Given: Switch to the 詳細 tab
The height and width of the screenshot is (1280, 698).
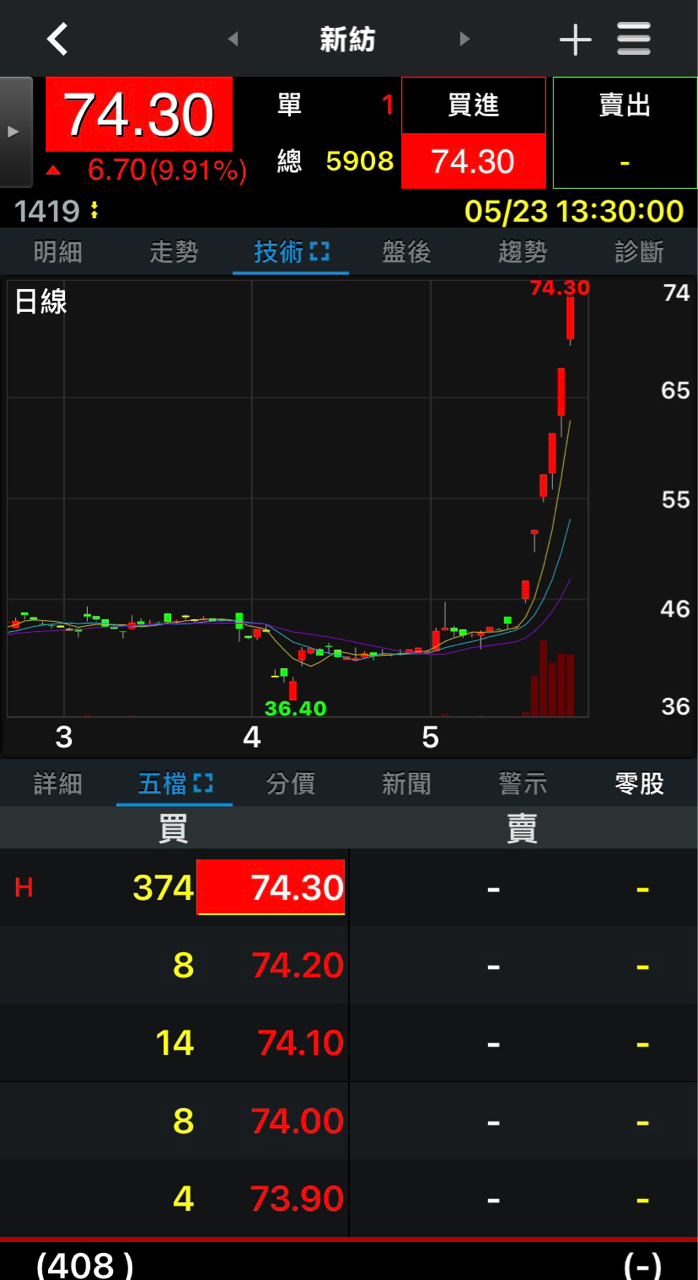Looking at the screenshot, I should pos(58,784).
